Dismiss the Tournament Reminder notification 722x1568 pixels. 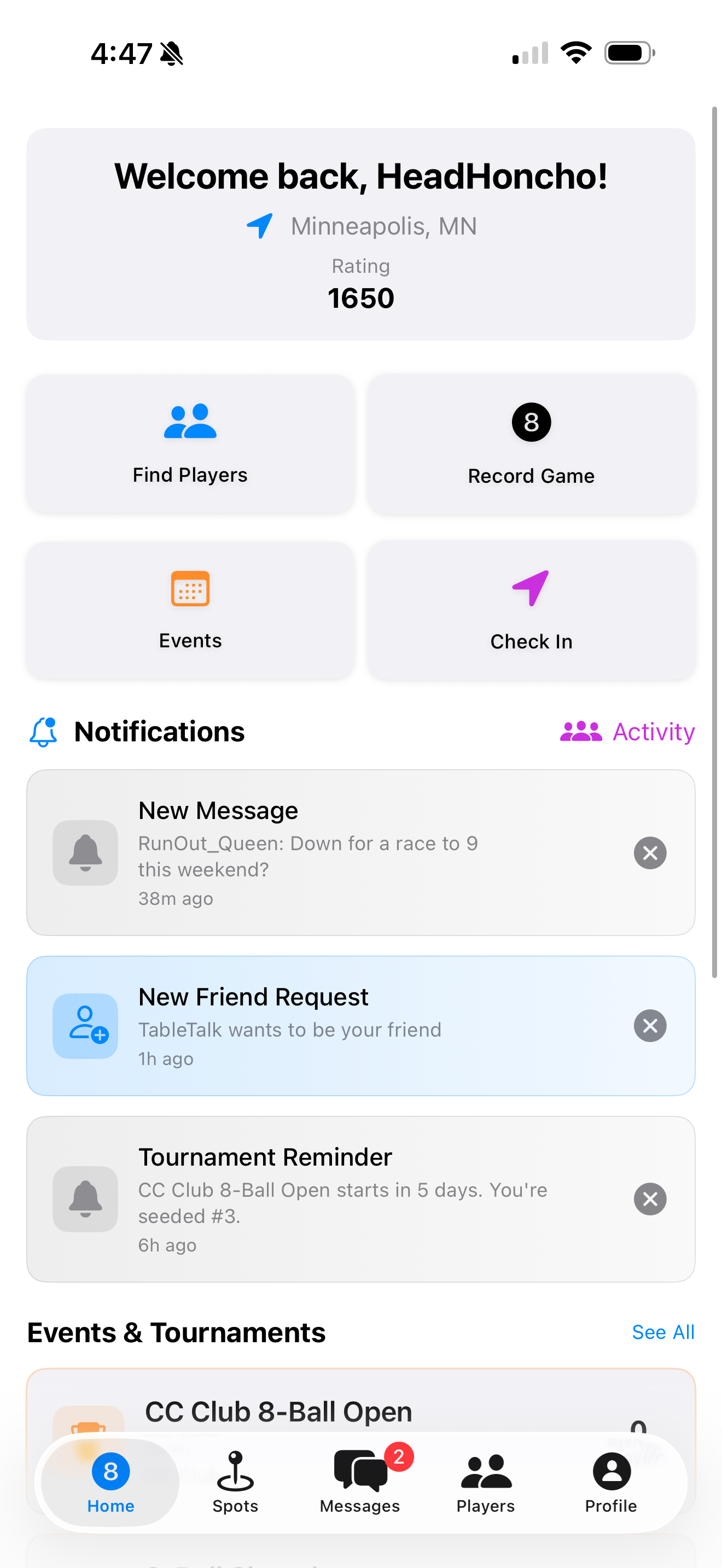650,1198
